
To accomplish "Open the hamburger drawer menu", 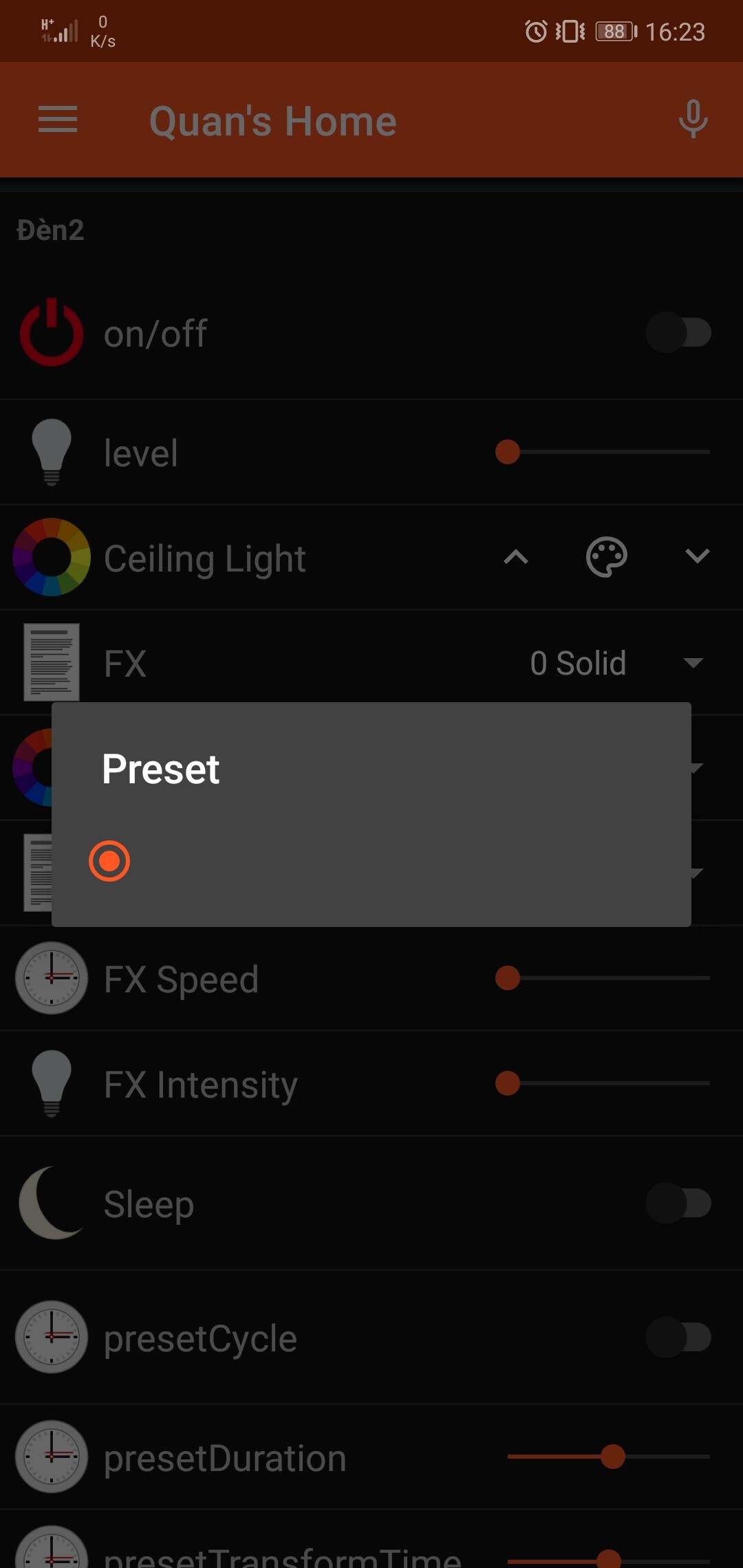I will click(x=58, y=120).
